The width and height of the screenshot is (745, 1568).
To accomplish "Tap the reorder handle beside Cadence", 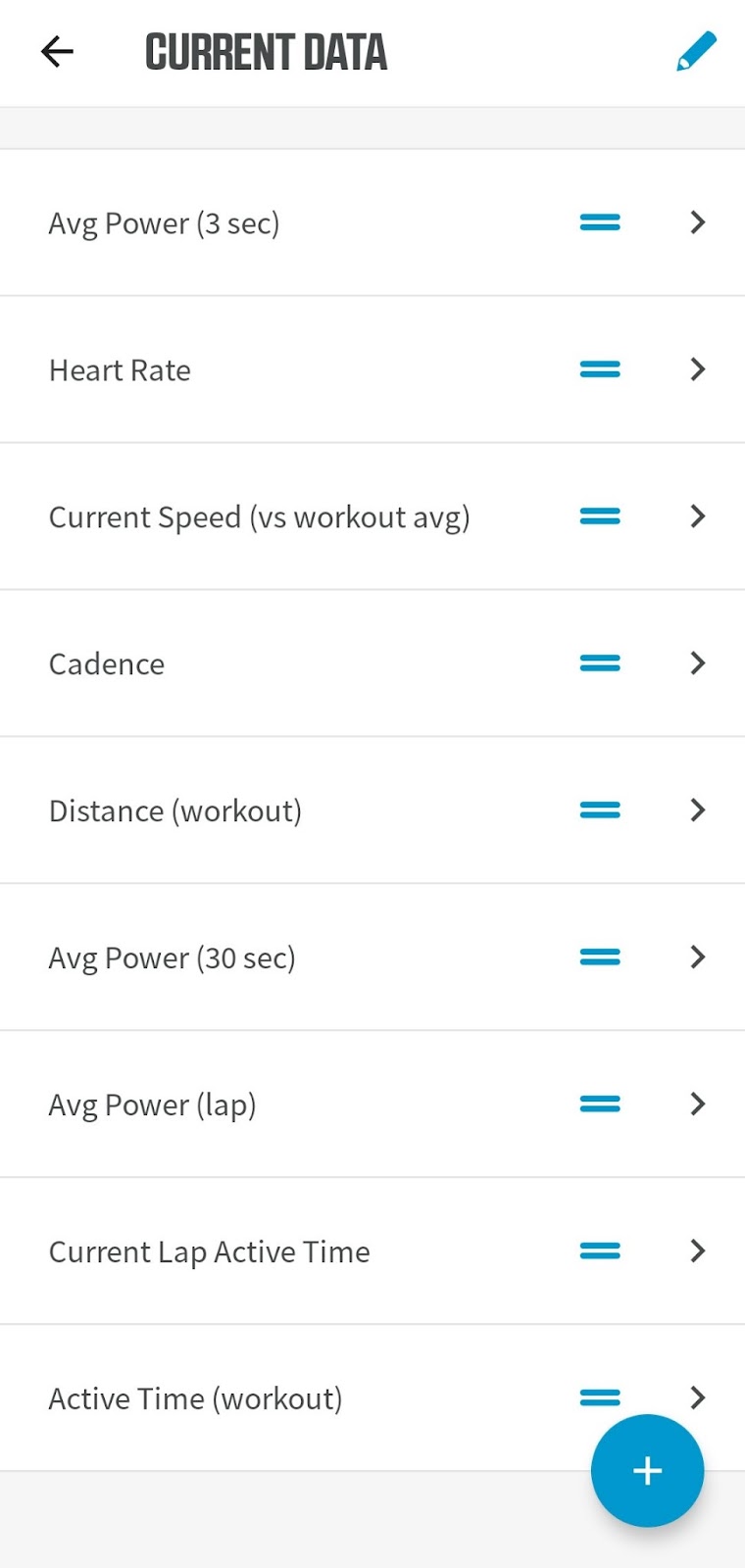I will click(600, 663).
